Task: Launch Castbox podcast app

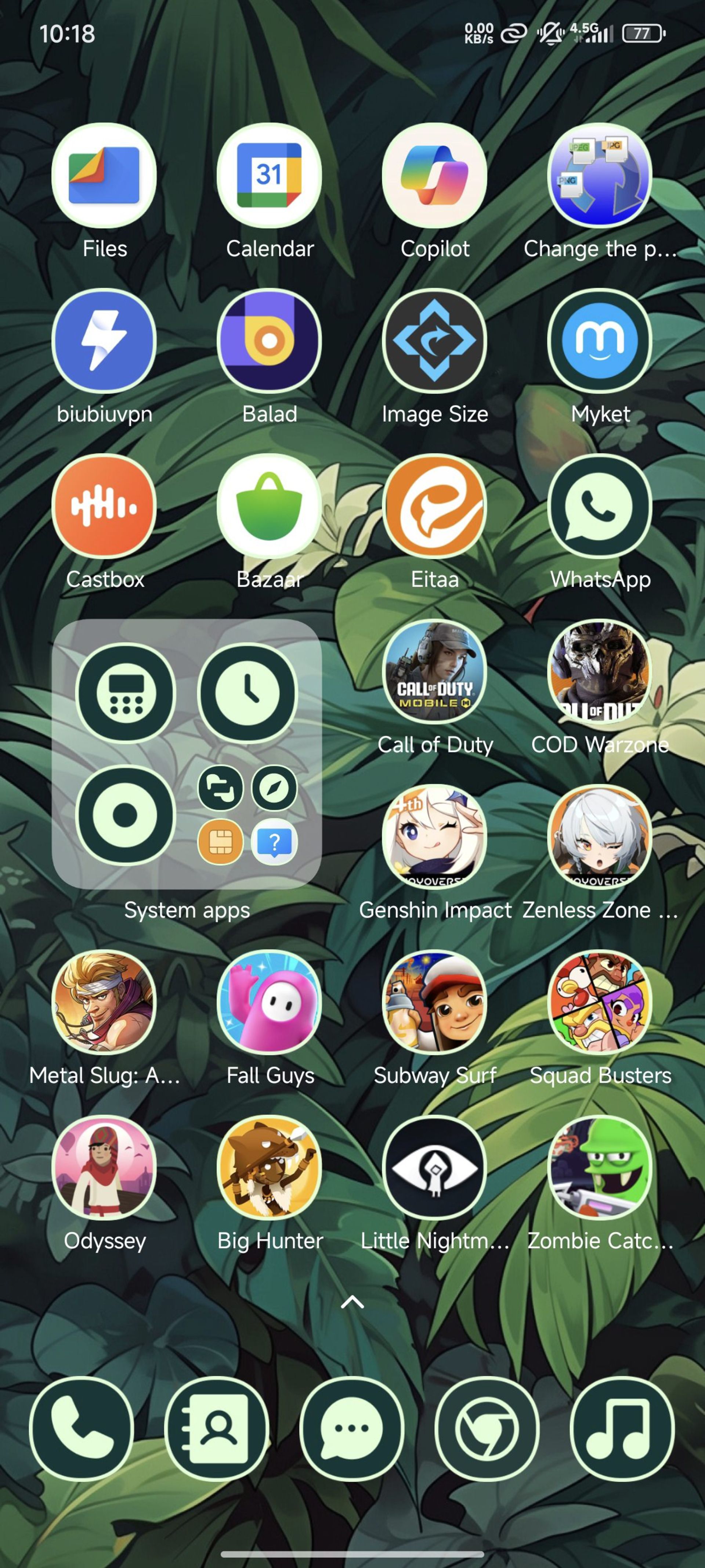Action: click(x=104, y=506)
